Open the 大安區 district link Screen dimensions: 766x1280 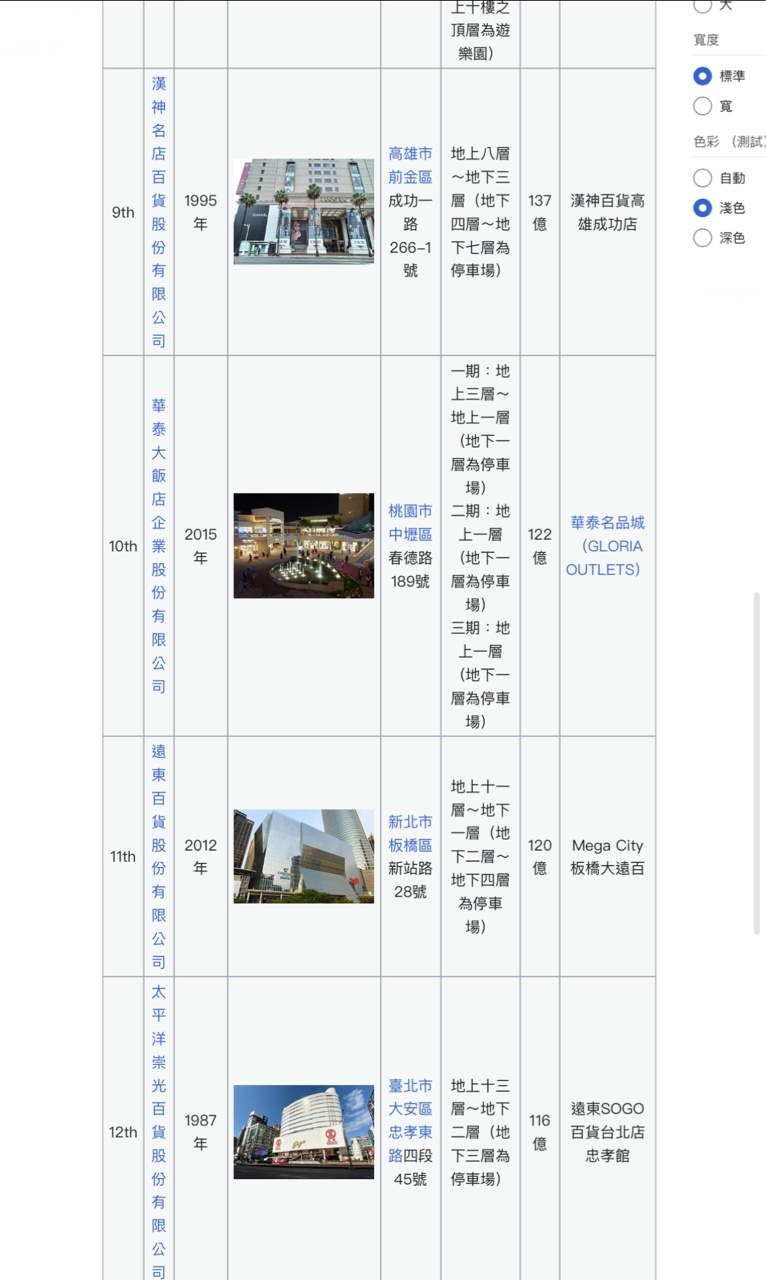point(410,1109)
